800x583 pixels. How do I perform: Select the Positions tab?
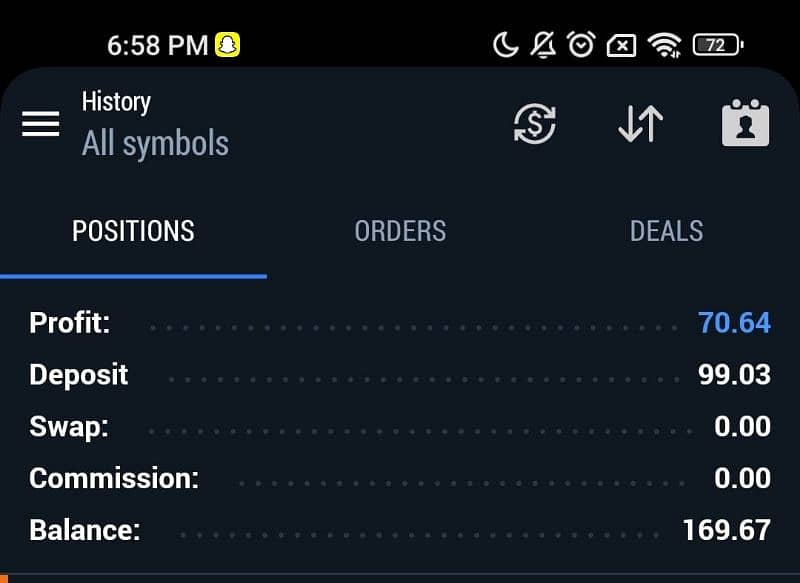click(133, 231)
